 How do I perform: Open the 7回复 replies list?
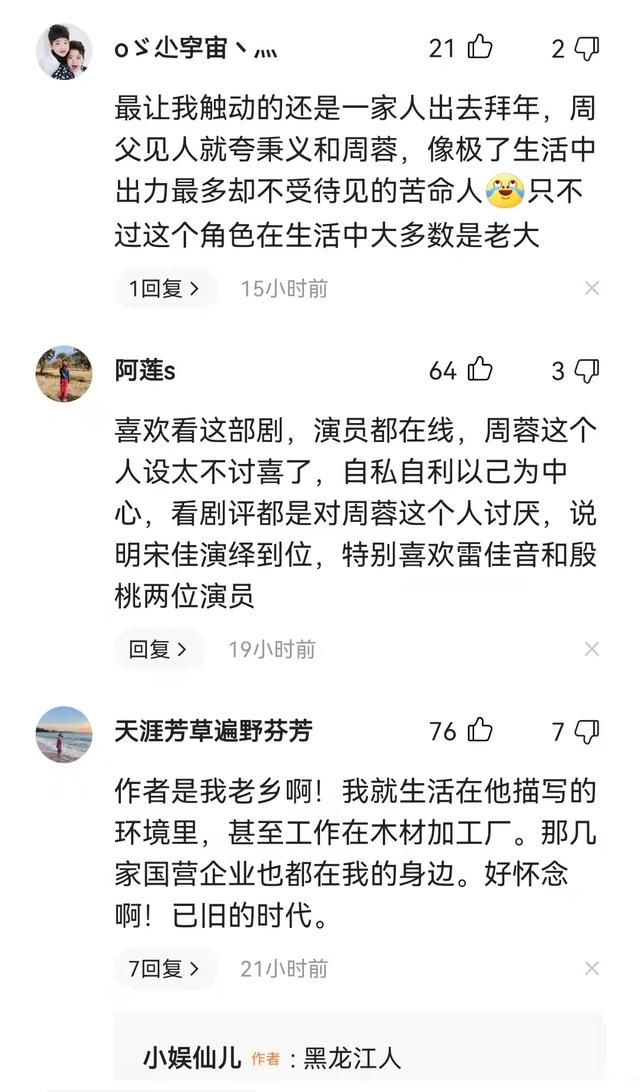(164, 968)
